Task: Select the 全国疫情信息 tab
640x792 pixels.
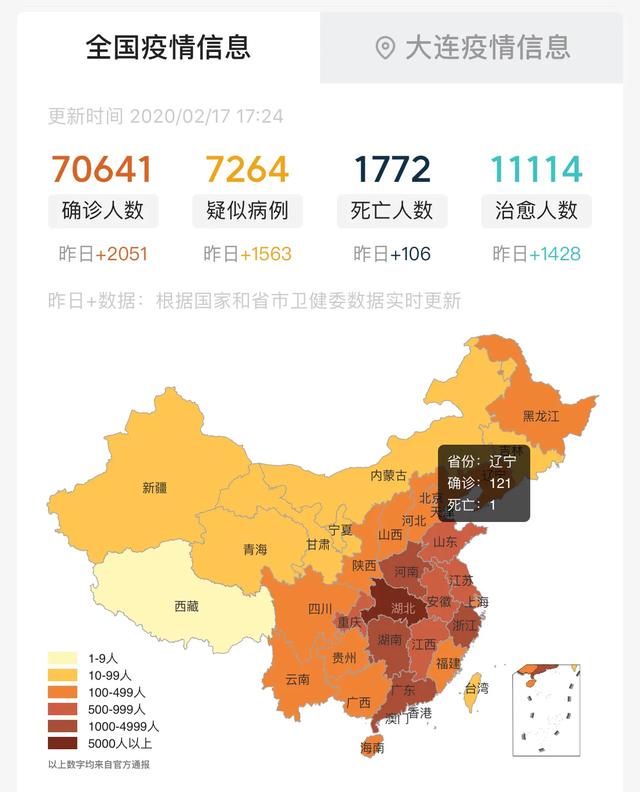Action: [x=168, y=47]
